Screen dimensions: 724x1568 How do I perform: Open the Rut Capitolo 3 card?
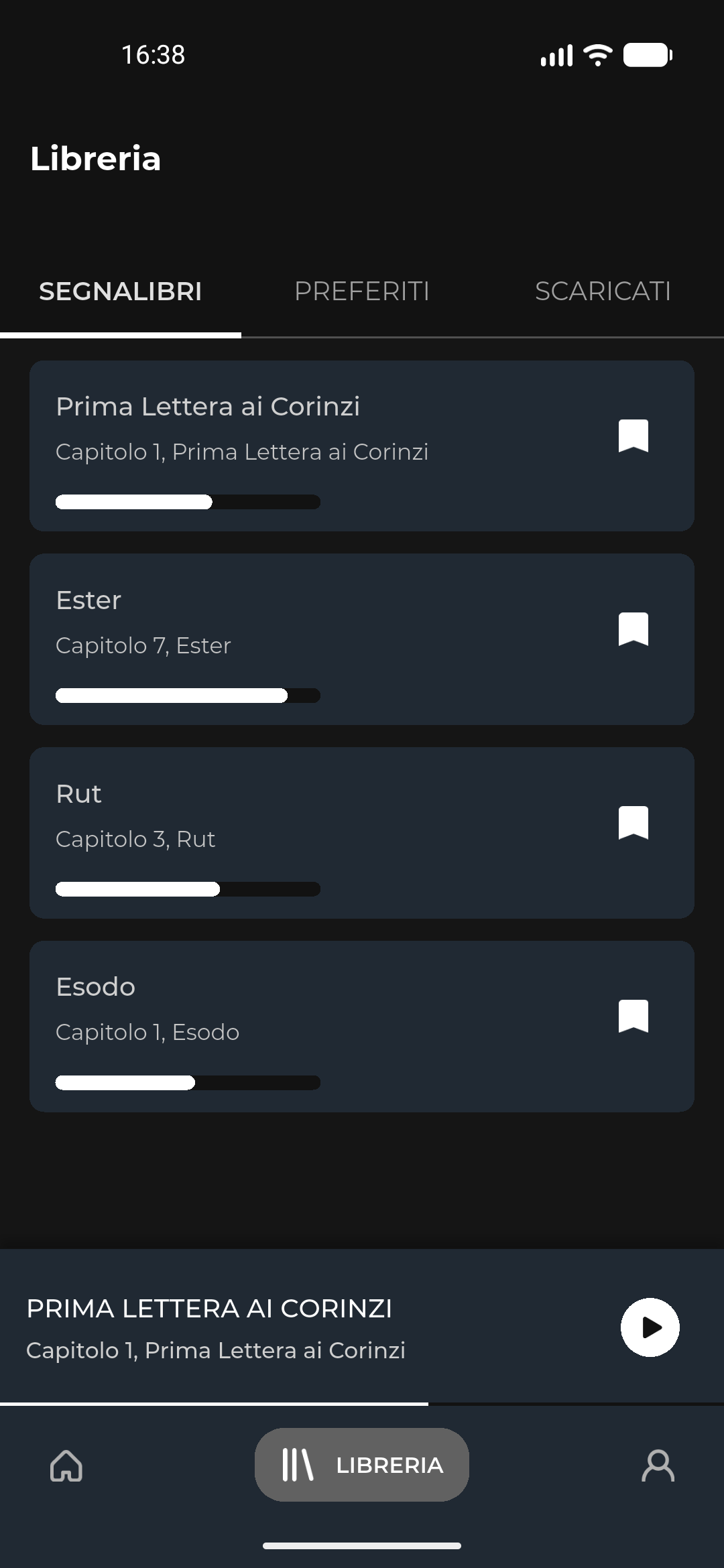[x=302, y=832]
